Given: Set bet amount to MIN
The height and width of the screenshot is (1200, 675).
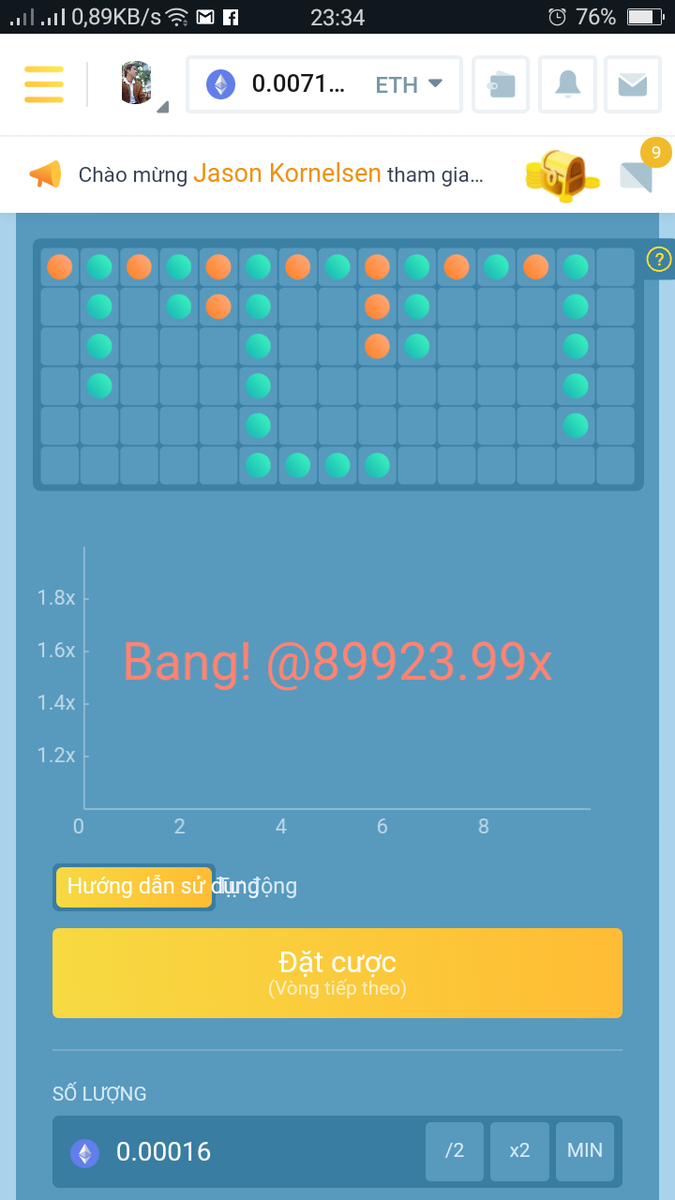Looking at the screenshot, I should pyautogui.click(x=585, y=1151).
